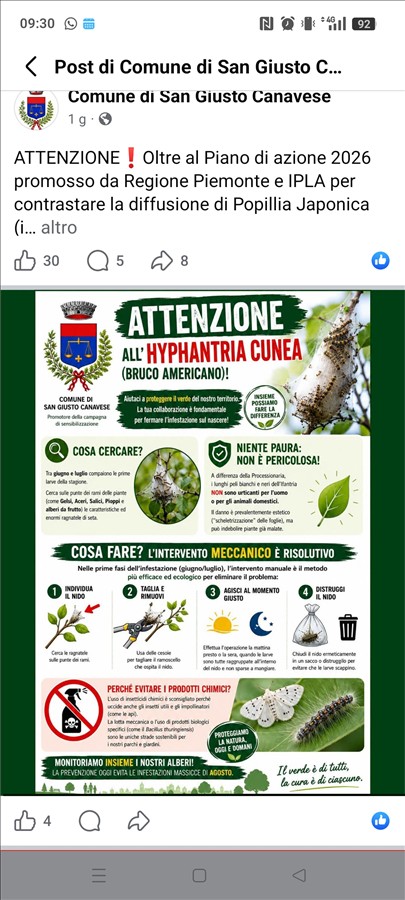
Task: Open the Hyphantria cunea poster image
Action: (202, 542)
